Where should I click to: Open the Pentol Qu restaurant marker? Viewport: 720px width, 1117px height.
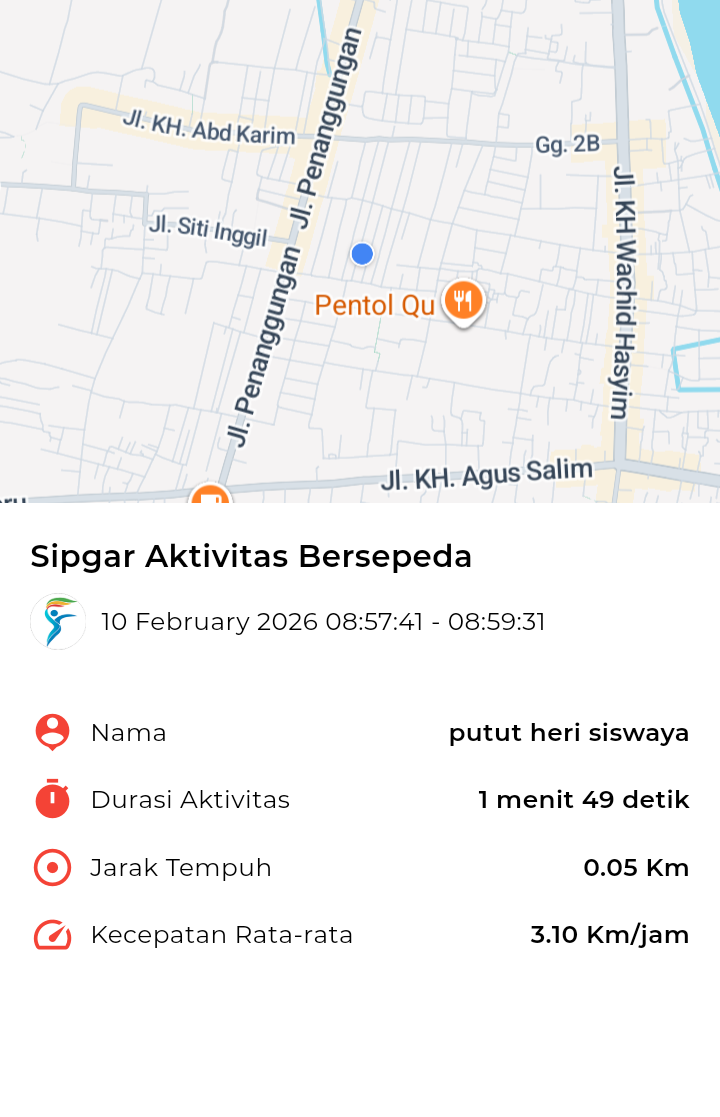click(x=462, y=300)
